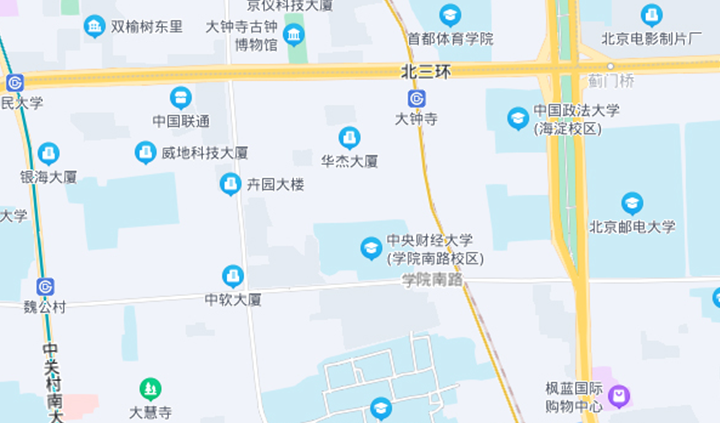Tap the 大慧寺 park marker
Viewport: 720px width, 423px height.
point(150,388)
